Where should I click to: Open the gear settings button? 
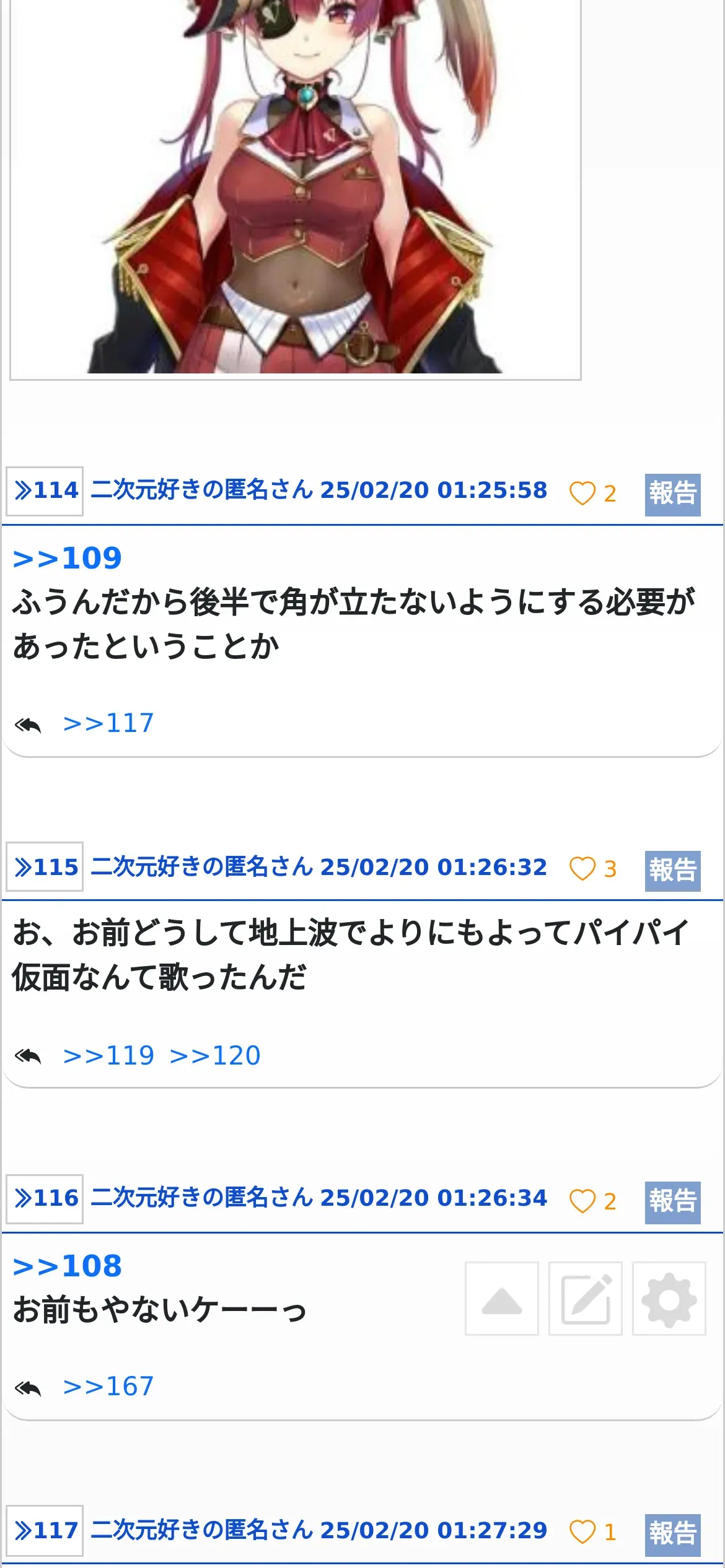(669, 1299)
